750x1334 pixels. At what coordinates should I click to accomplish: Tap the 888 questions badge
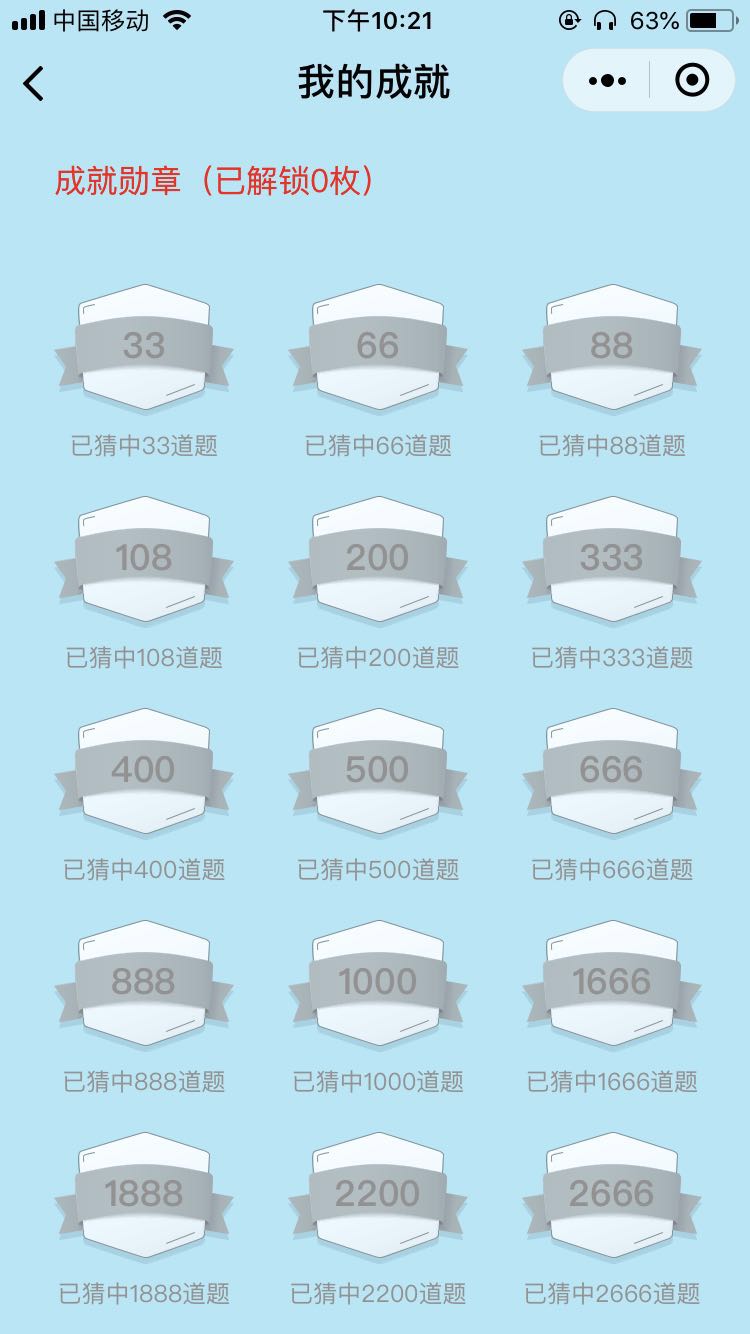point(144,984)
